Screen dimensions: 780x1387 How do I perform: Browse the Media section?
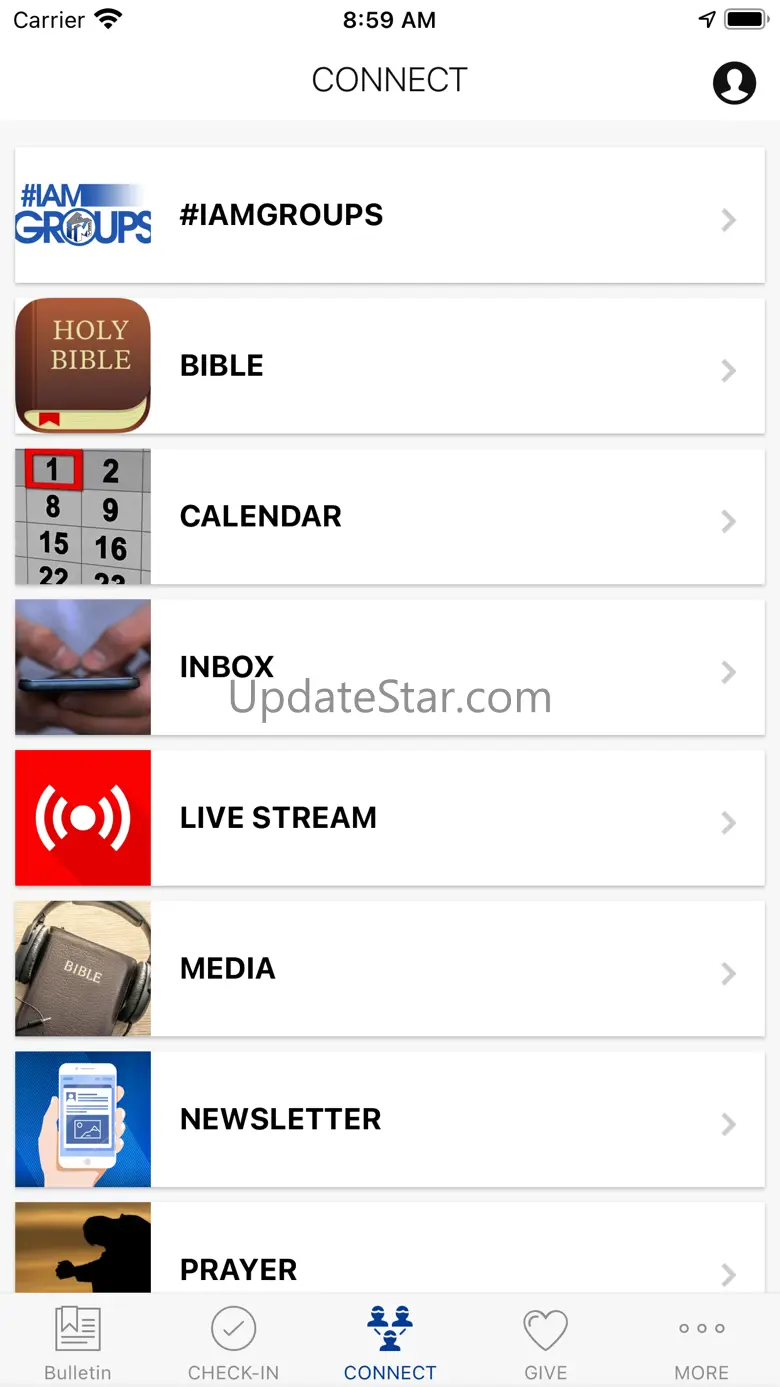(390, 969)
